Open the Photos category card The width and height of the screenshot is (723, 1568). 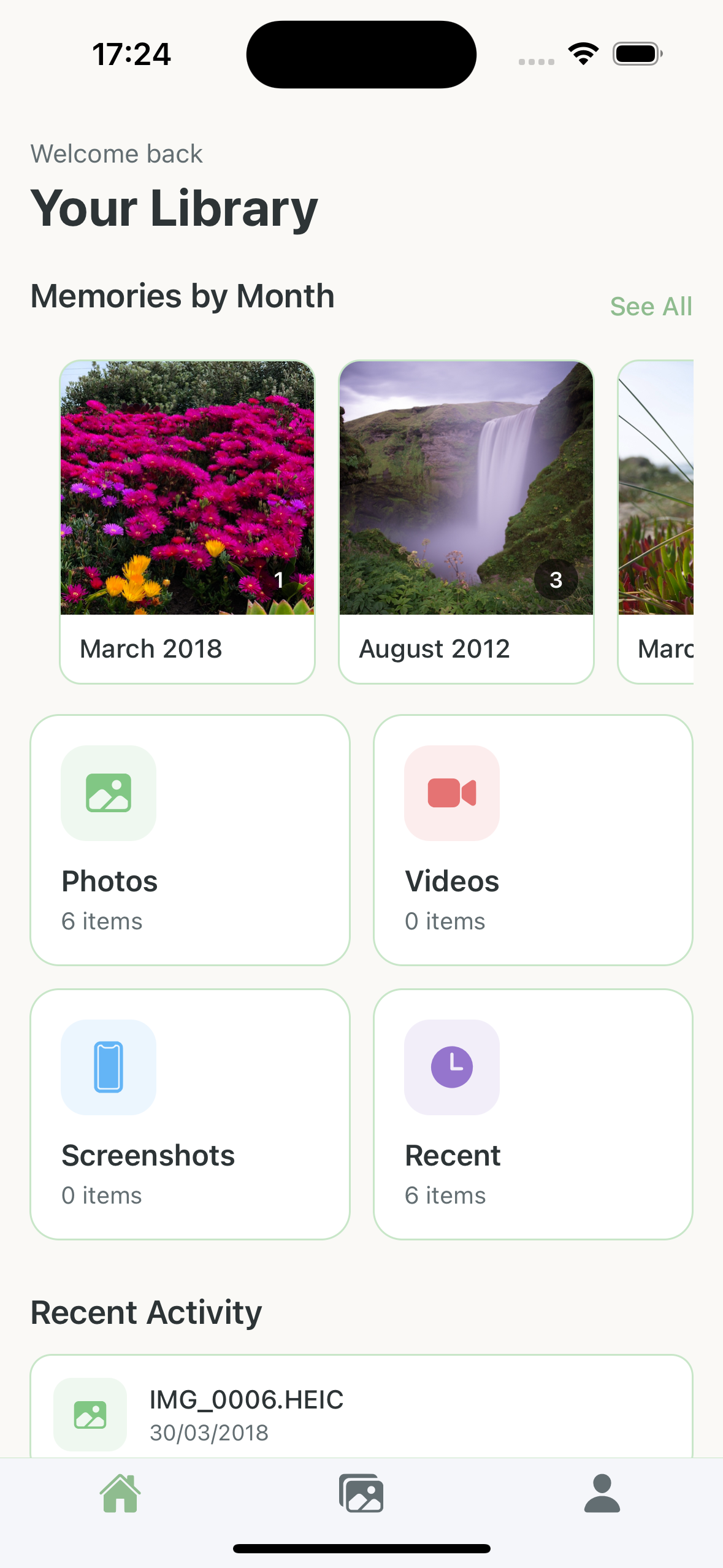190,840
